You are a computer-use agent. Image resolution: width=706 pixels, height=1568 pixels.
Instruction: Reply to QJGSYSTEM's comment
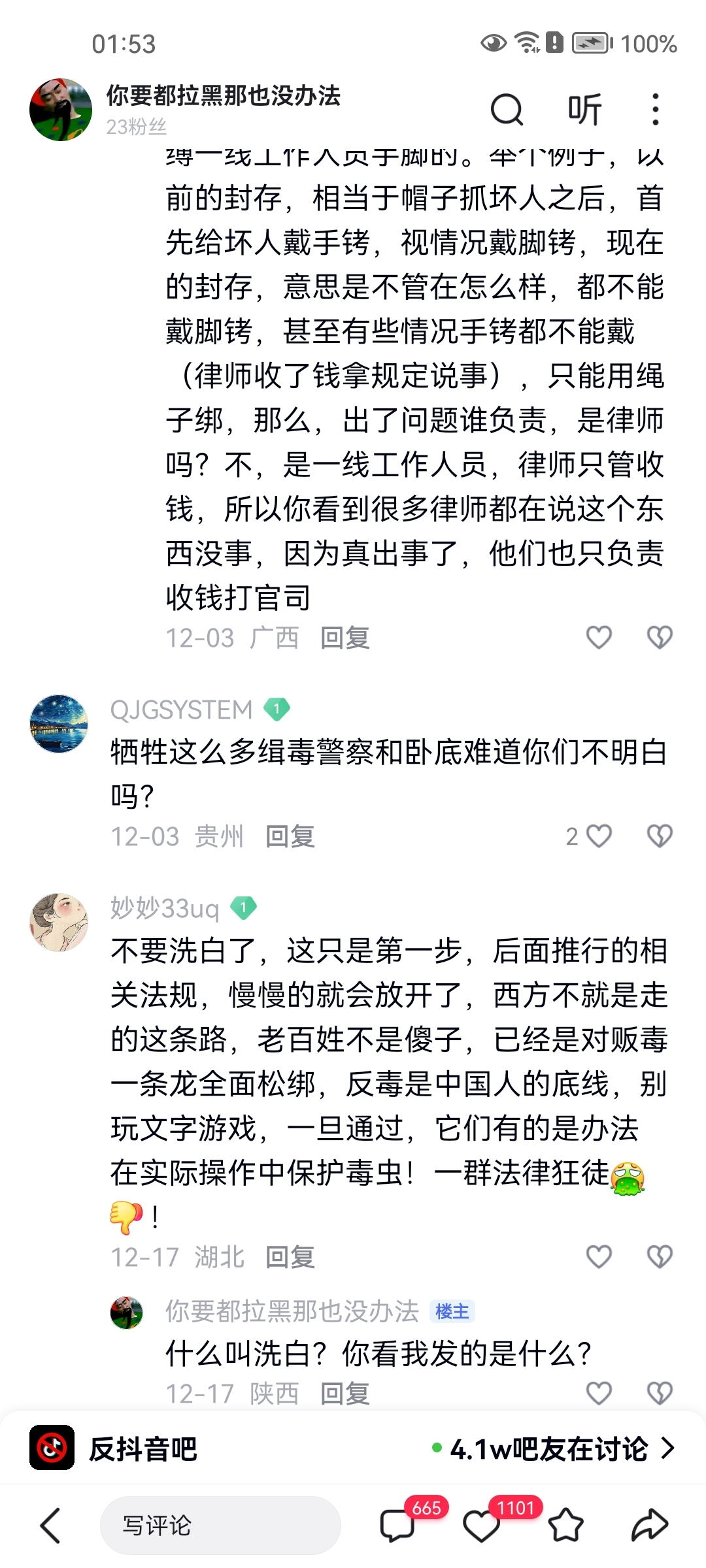tap(290, 836)
